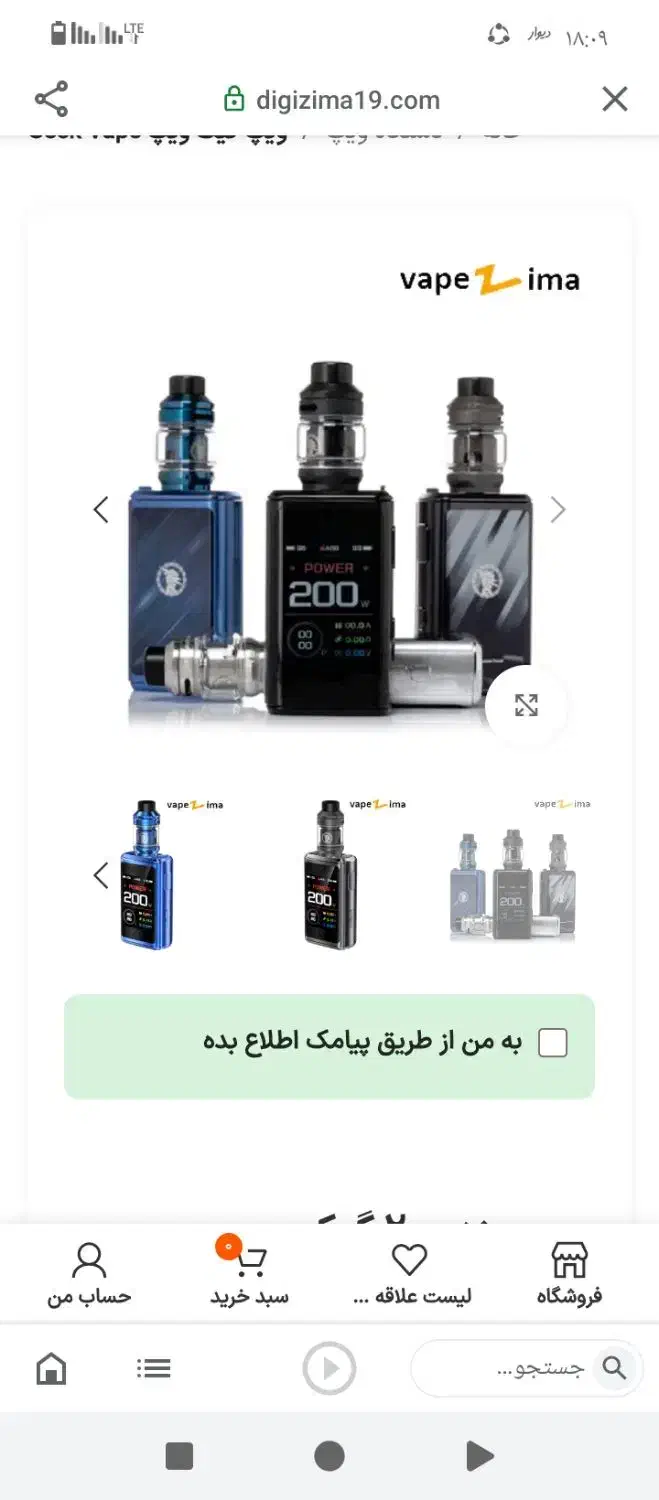The image size is (659, 1500).
Task: Tap the system round home button
Action: tap(329, 1456)
